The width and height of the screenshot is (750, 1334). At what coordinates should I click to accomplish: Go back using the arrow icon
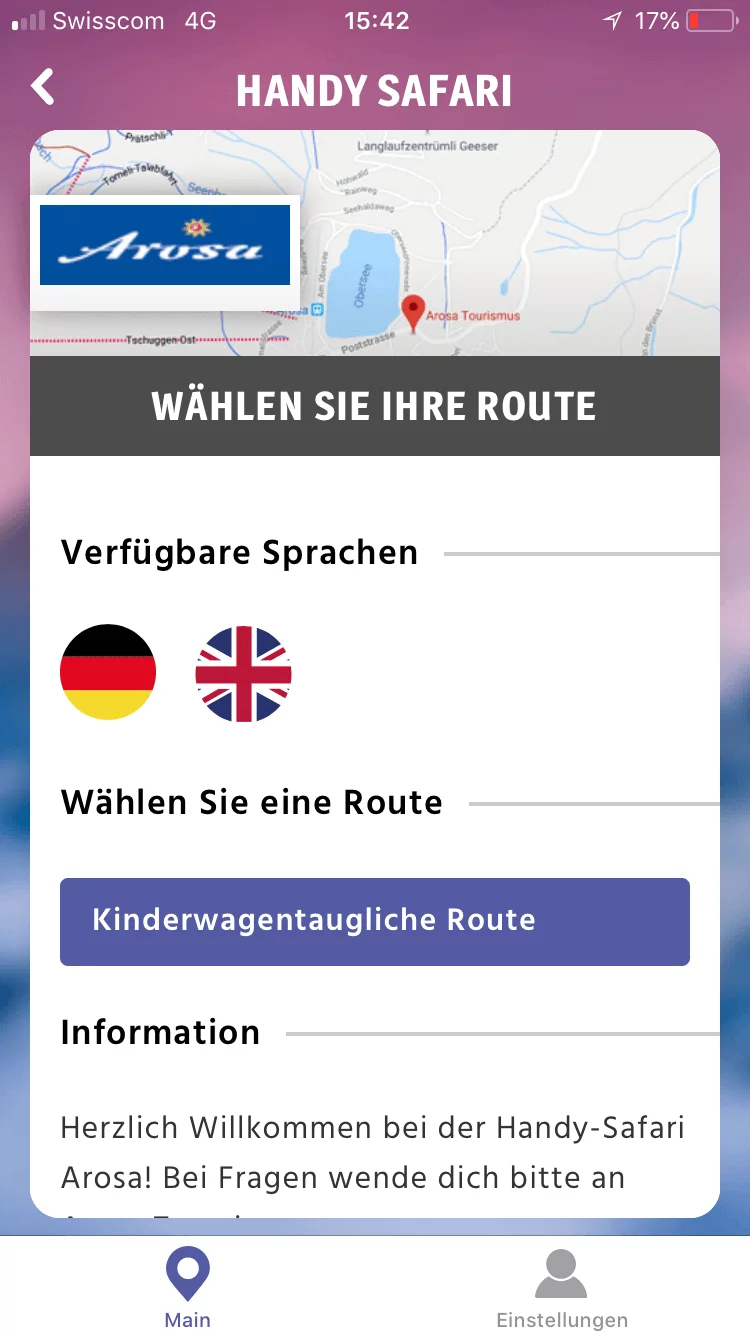(x=43, y=88)
